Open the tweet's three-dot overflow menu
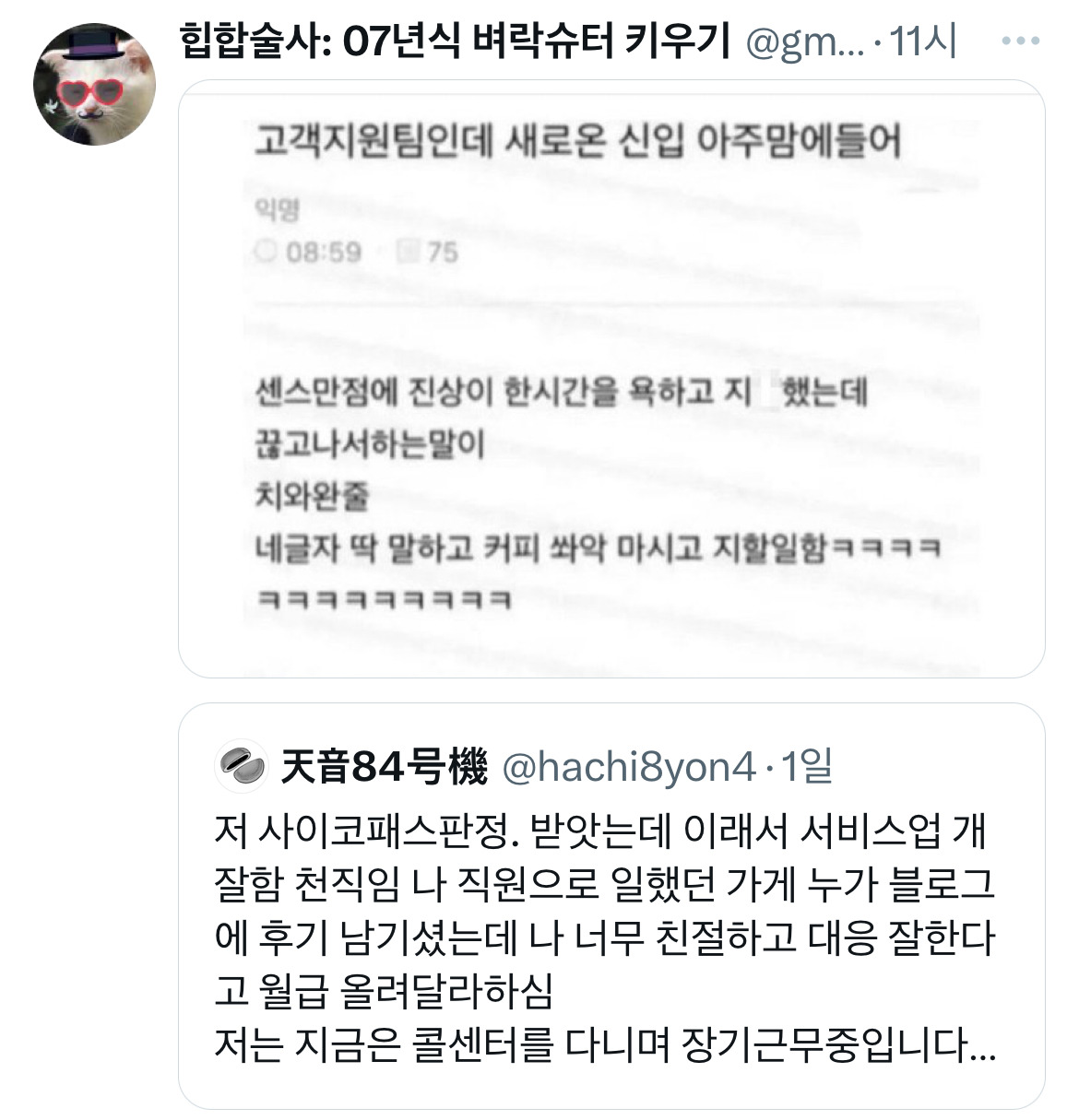 pyautogui.click(x=1021, y=41)
